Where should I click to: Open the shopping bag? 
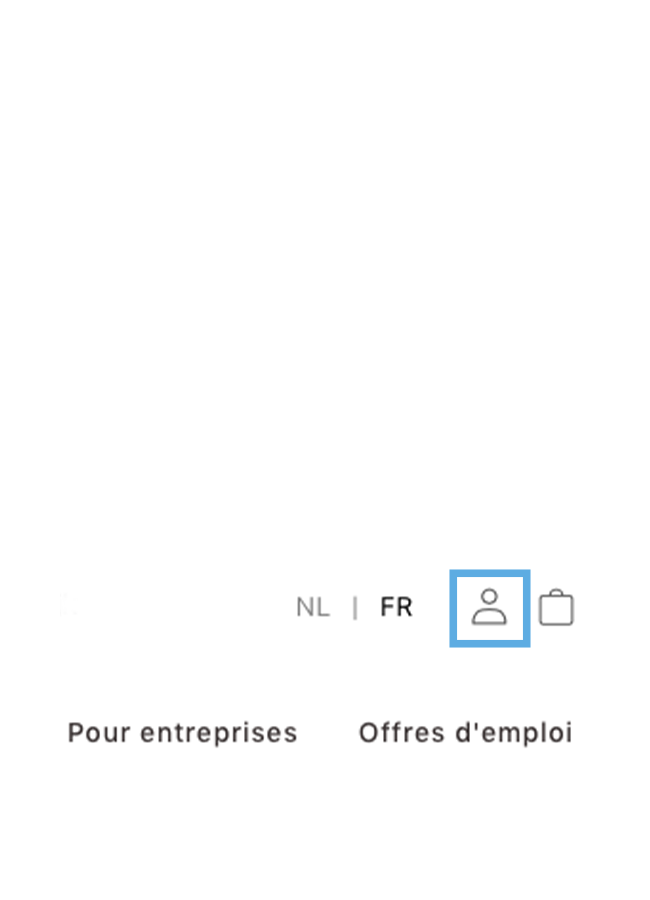point(556,608)
